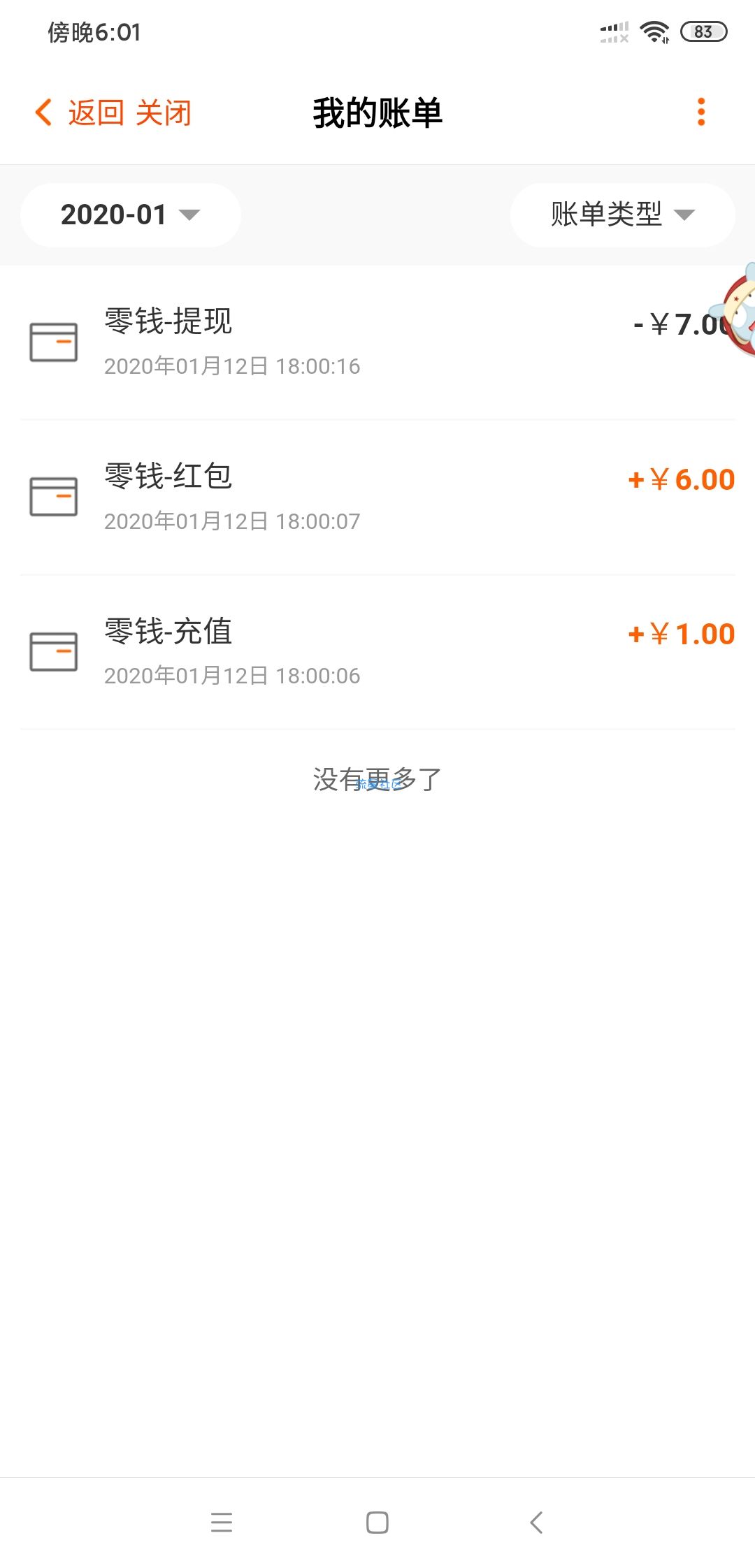Open the 零钱-充值 transaction record
The height and width of the screenshot is (1568, 755).
(x=377, y=652)
